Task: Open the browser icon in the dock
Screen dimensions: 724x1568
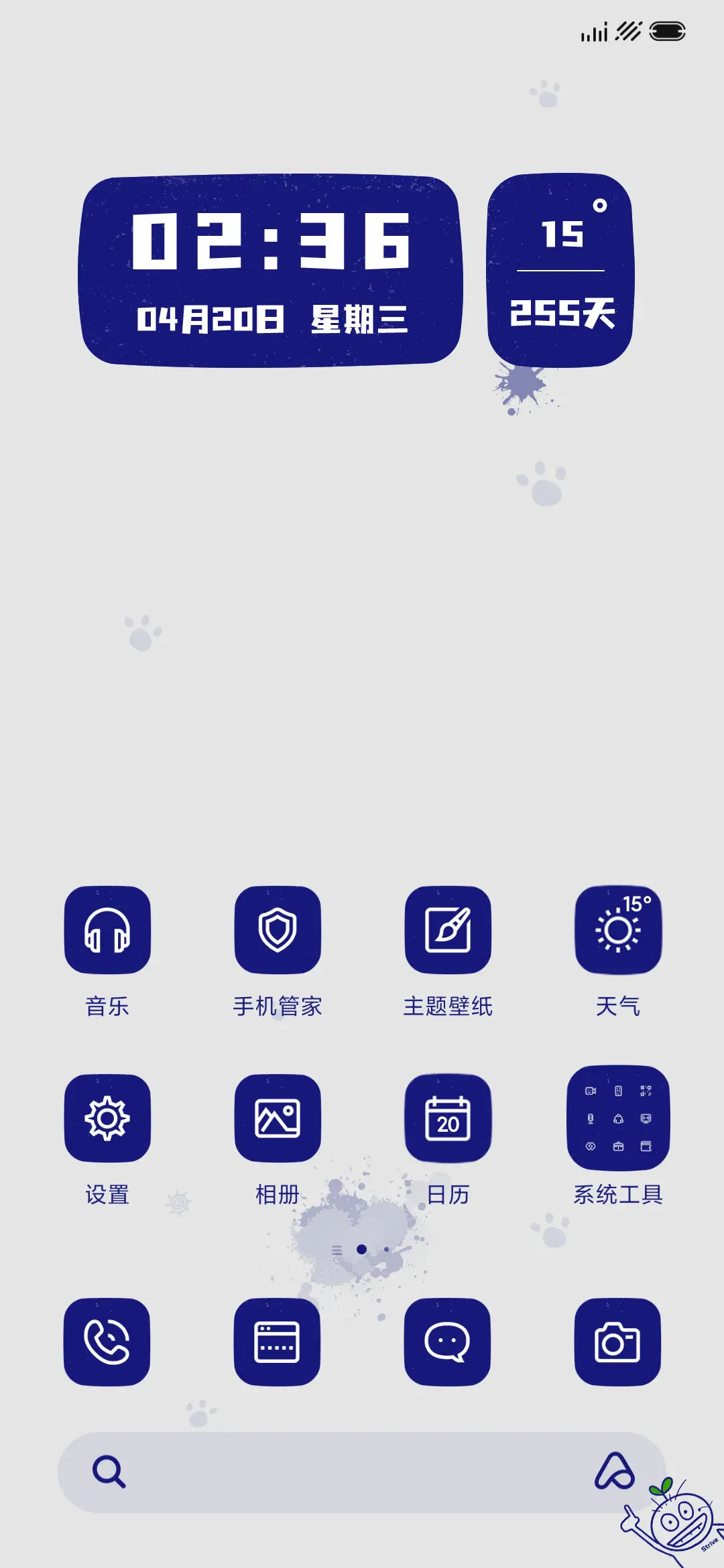Action: click(278, 1344)
